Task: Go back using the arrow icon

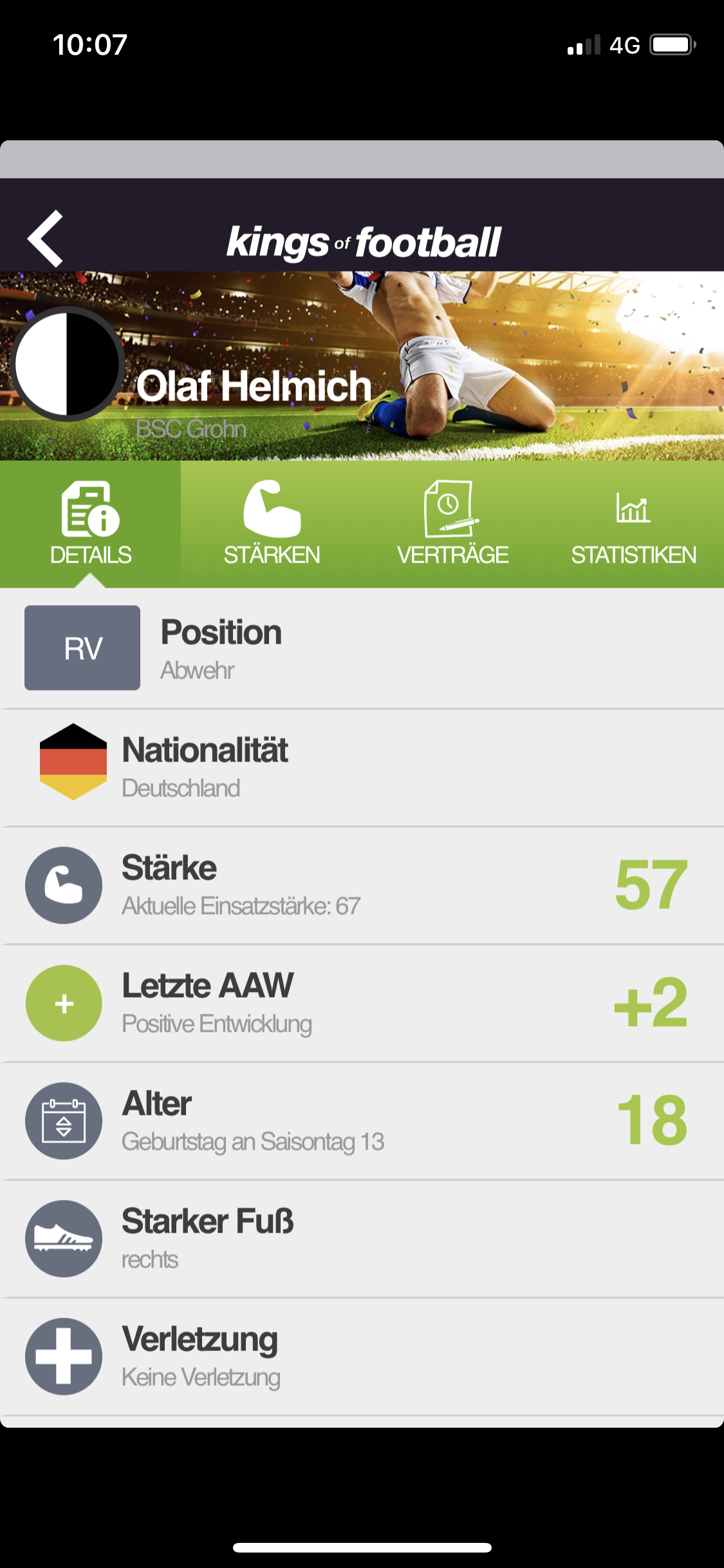Action: pyautogui.click(x=45, y=239)
